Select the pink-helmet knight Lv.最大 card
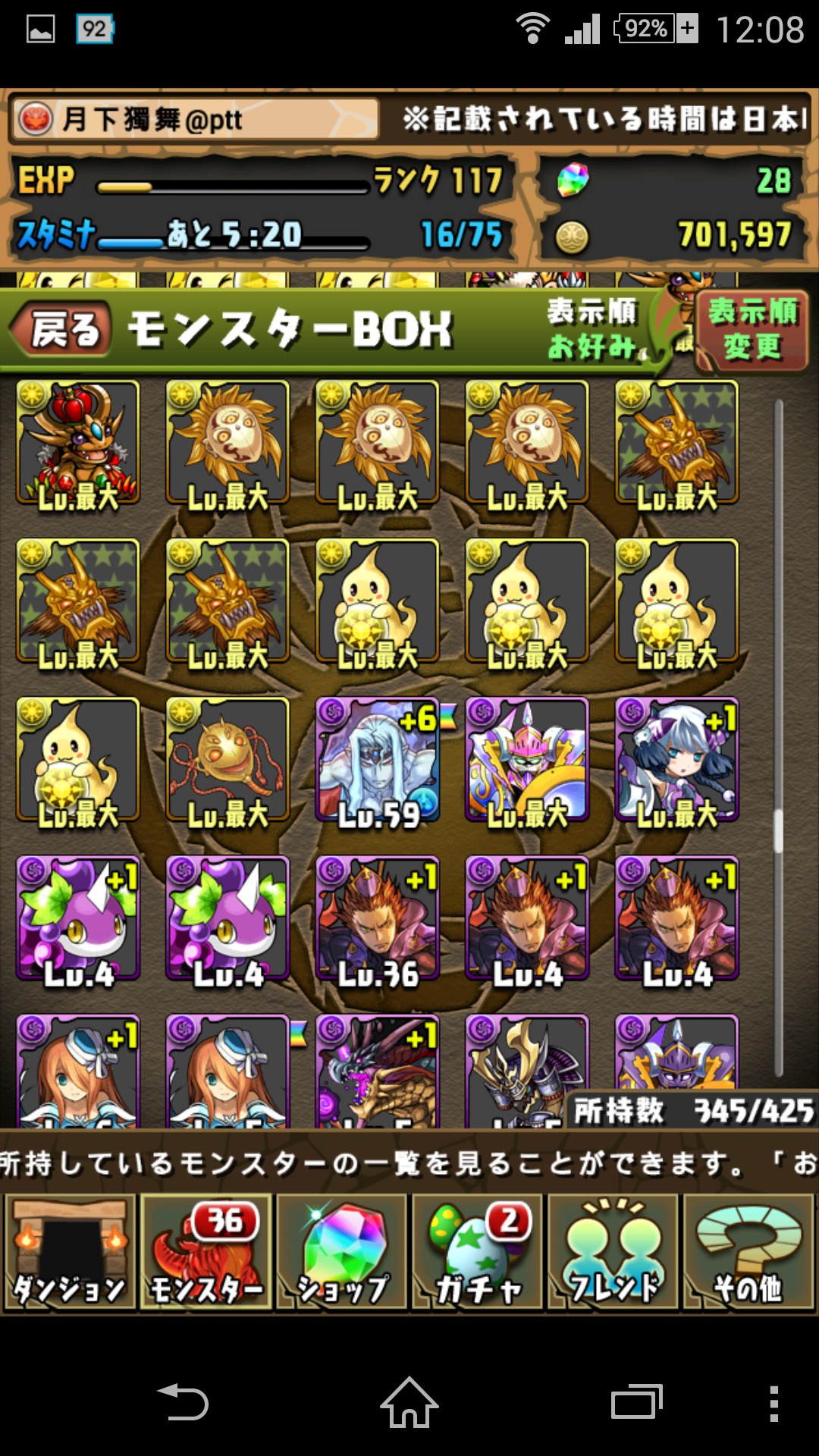Viewport: 819px width, 1456px height. 527,761
